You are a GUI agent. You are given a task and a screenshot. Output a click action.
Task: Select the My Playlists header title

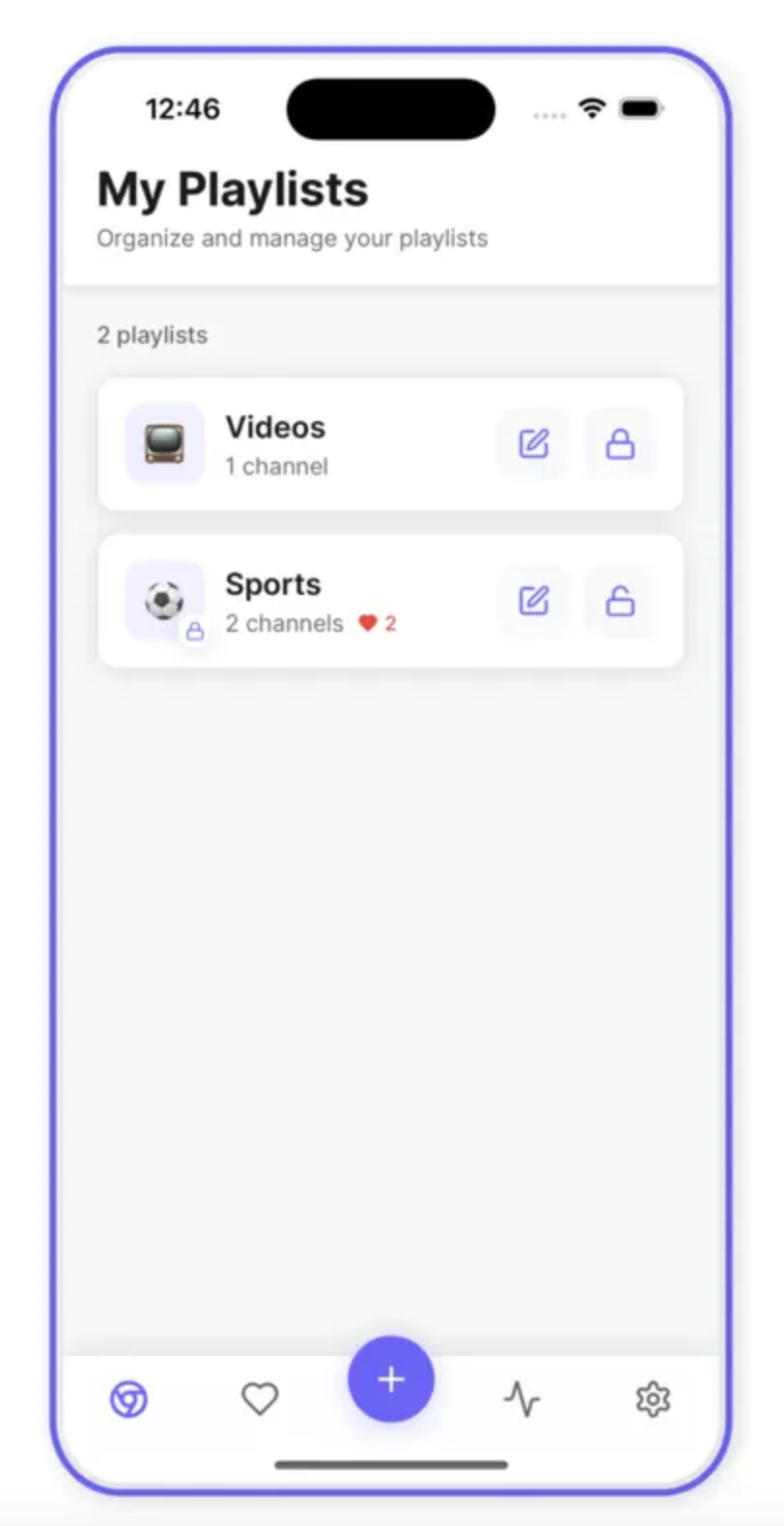[231, 189]
